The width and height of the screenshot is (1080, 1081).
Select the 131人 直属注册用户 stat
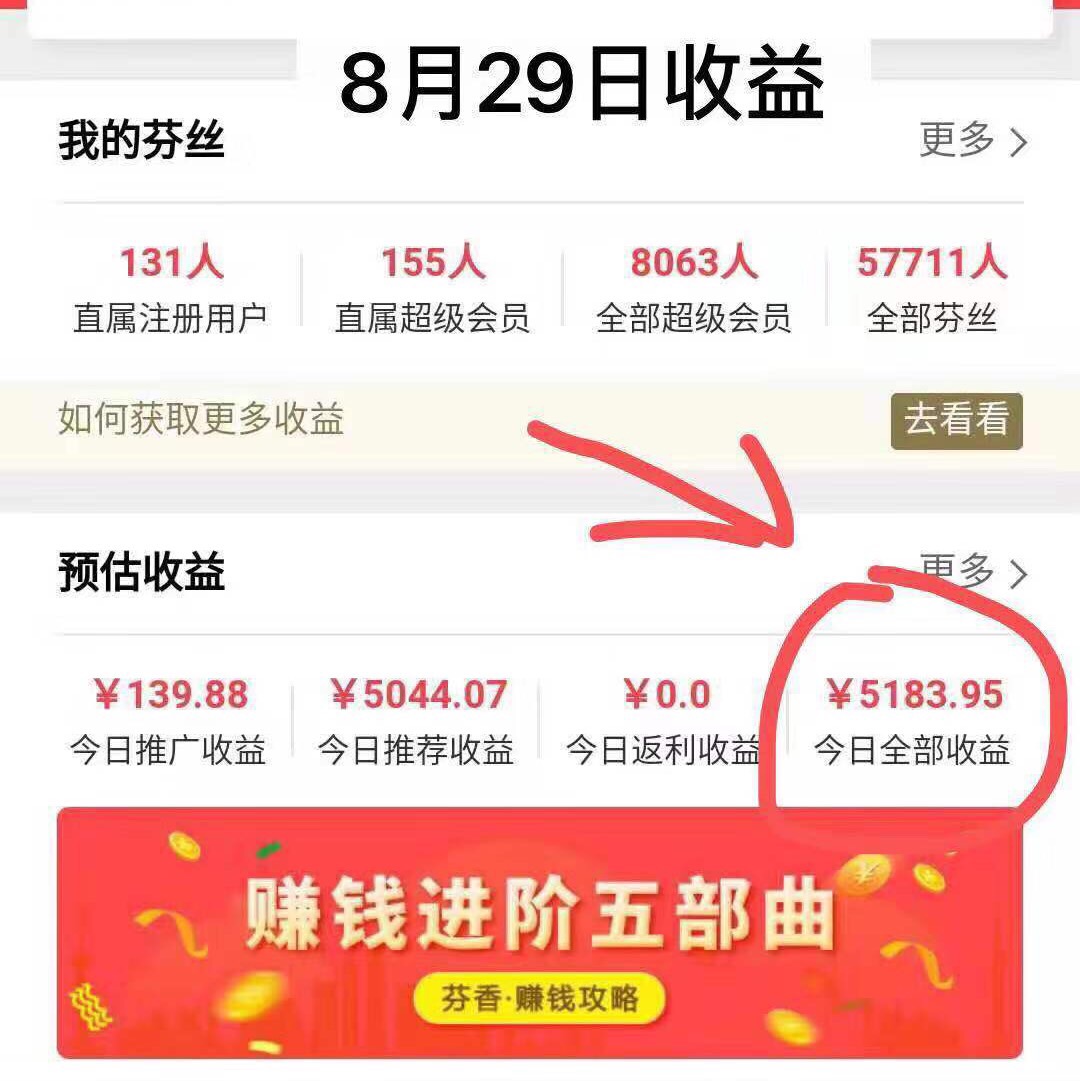(x=168, y=285)
